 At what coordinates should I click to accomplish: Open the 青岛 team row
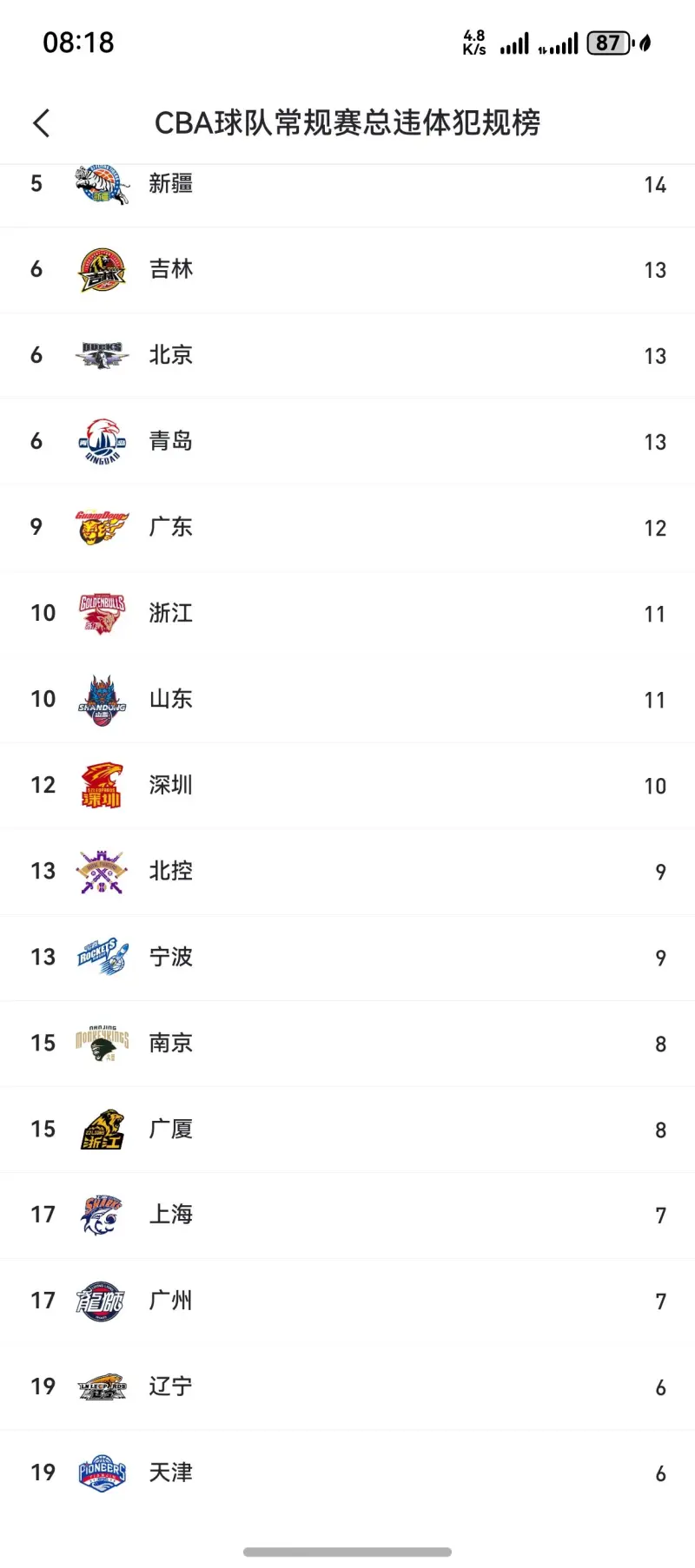[347, 442]
